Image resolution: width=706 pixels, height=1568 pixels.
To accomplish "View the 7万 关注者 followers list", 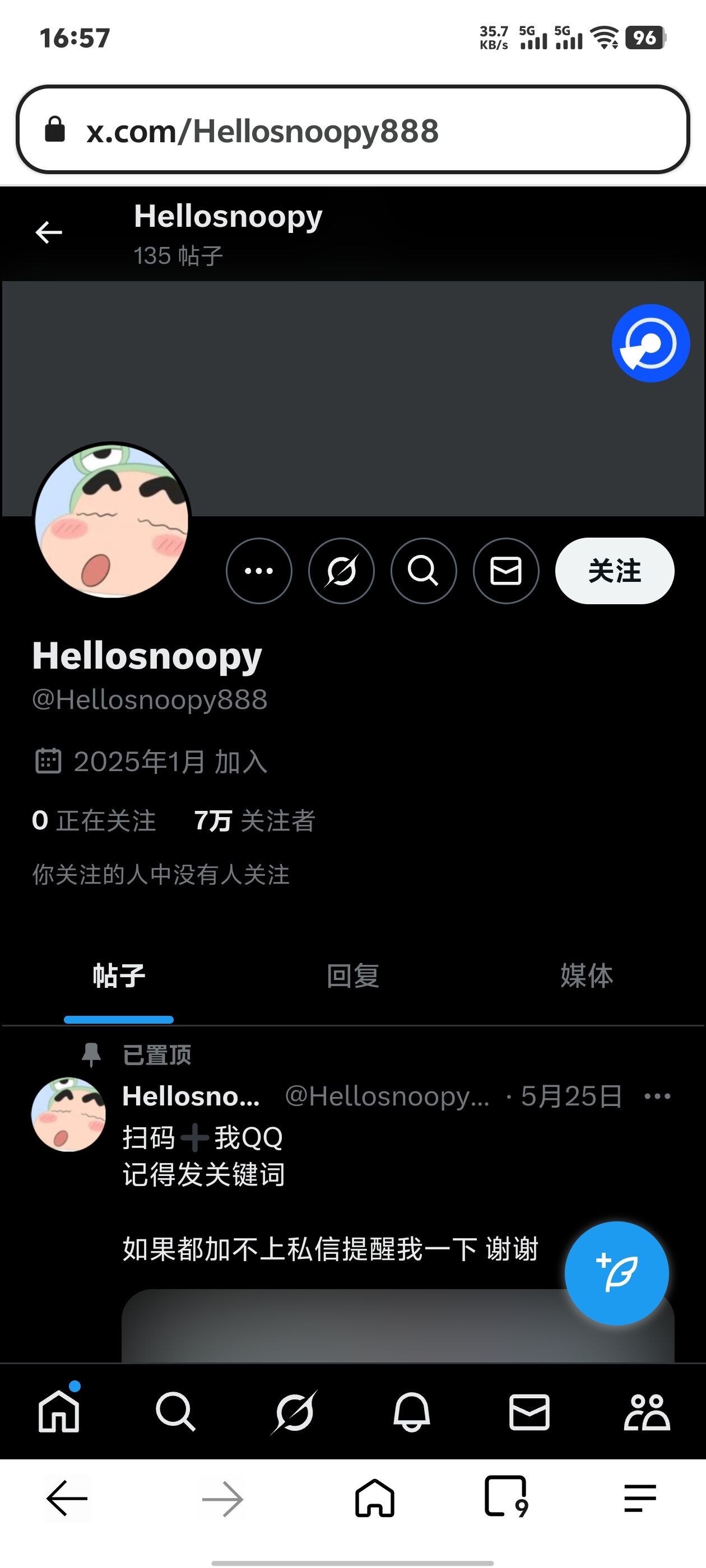I will [x=254, y=820].
